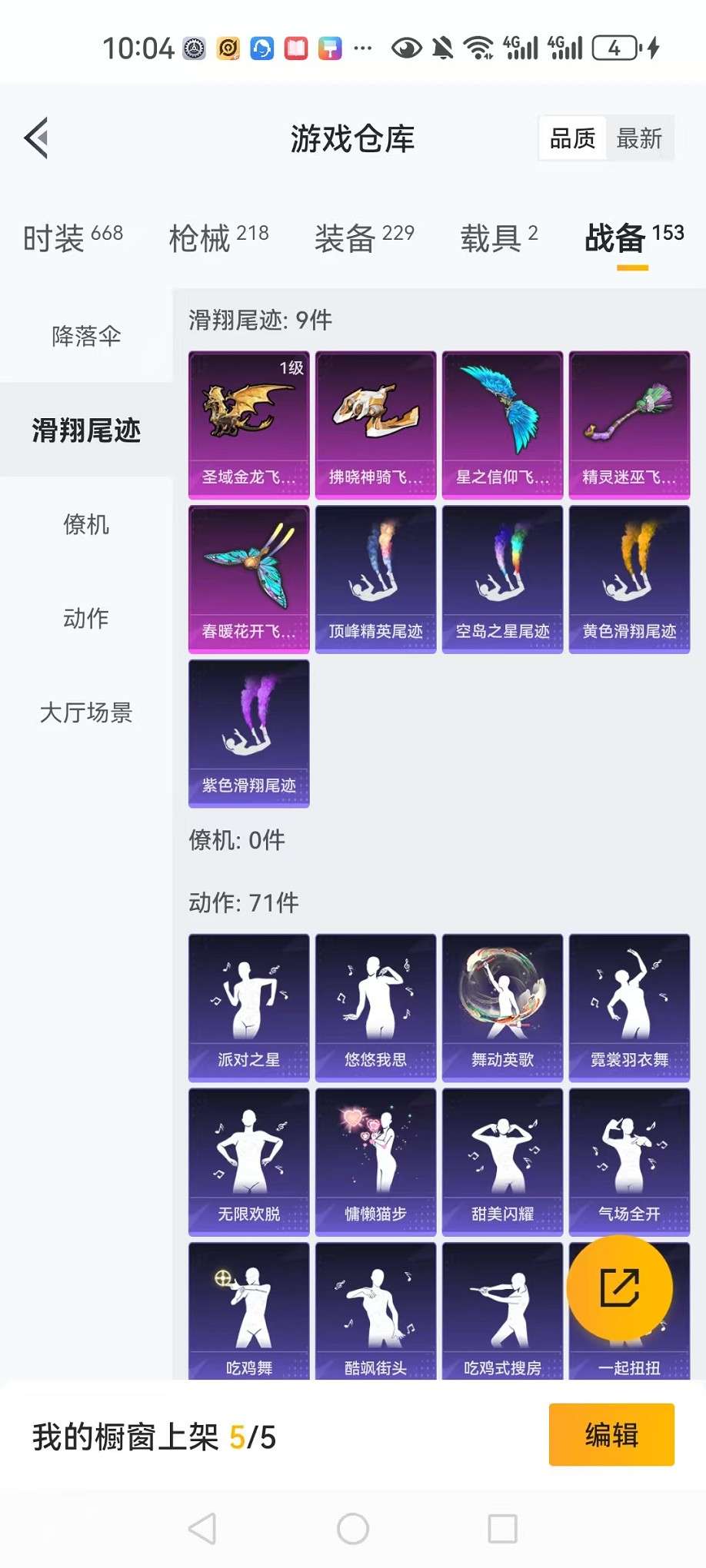Switch to the 装备 tab
The image size is (706, 1568).
[x=365, y=238]
